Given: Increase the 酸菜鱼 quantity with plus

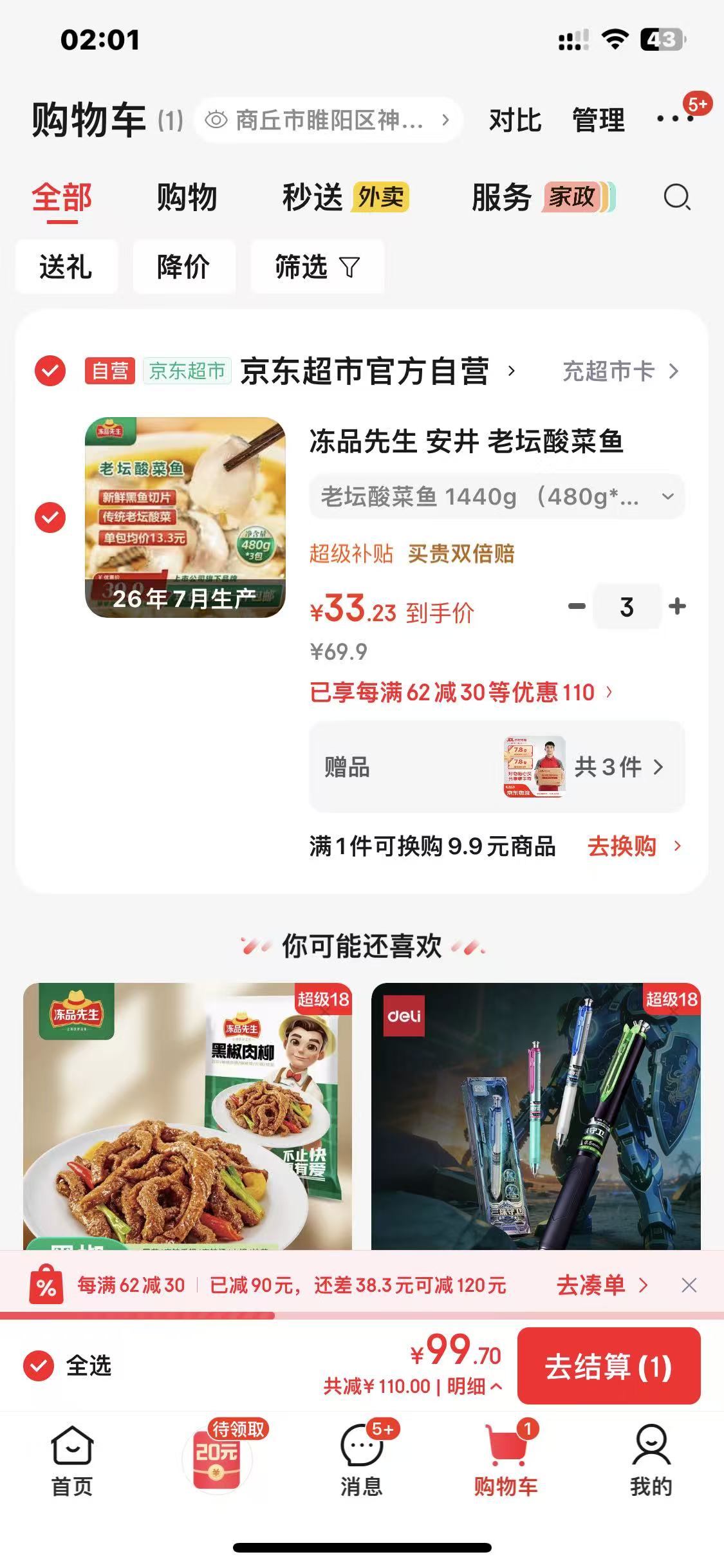Looking at the screenshot, I should (x=677, y=606).
